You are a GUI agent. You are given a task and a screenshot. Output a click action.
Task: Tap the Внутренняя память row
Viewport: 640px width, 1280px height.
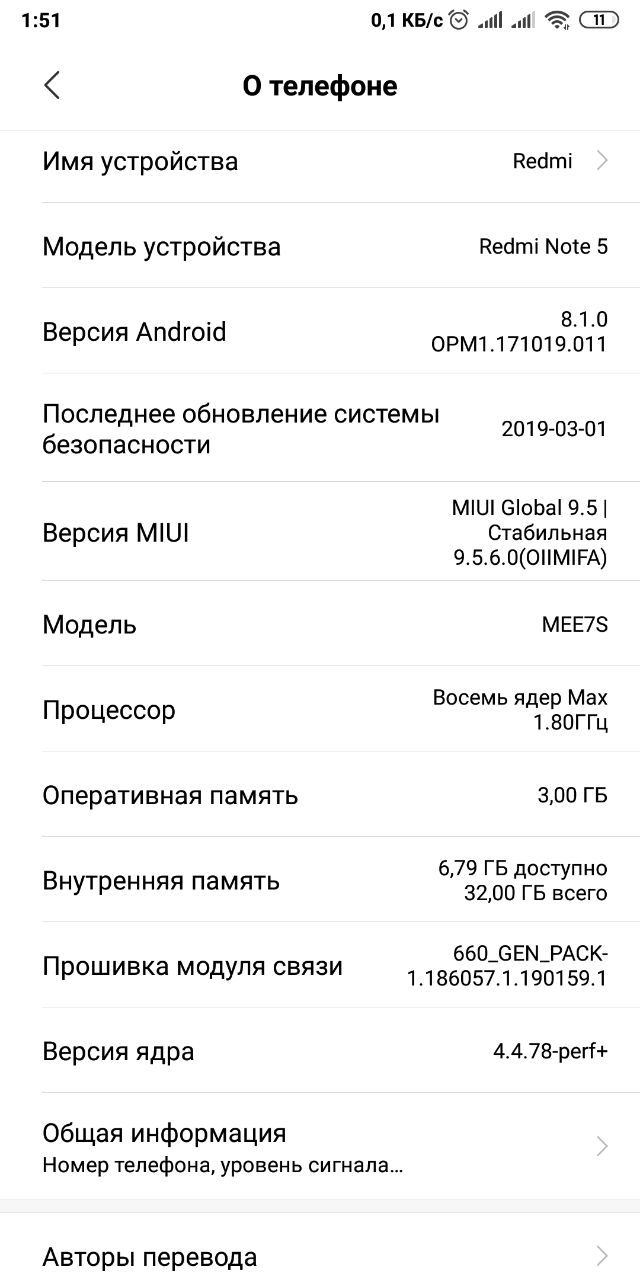point(320,880)
